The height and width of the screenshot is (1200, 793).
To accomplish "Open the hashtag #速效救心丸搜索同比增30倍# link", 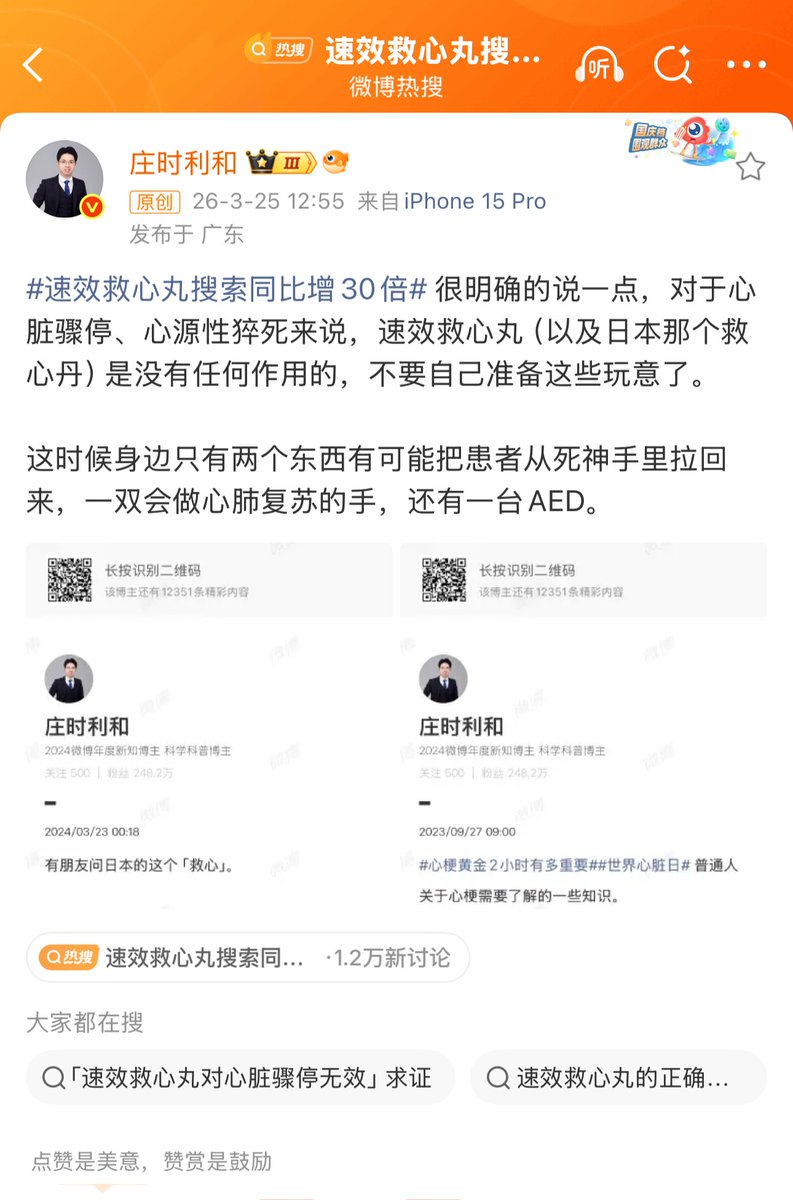I will click(x=227, y=290).
